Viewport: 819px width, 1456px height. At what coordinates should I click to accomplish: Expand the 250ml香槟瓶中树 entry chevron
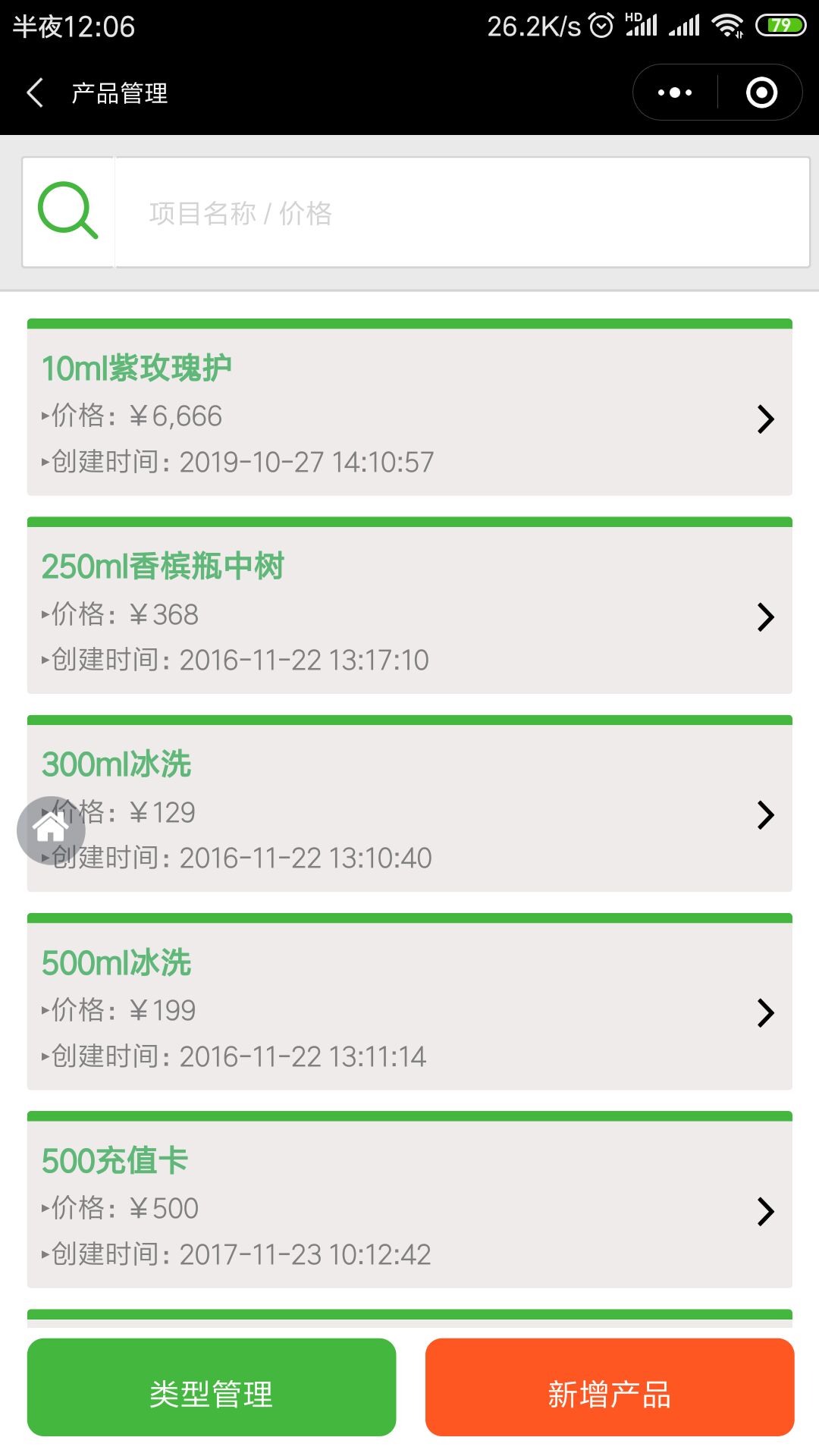click(x=766, y=617)
